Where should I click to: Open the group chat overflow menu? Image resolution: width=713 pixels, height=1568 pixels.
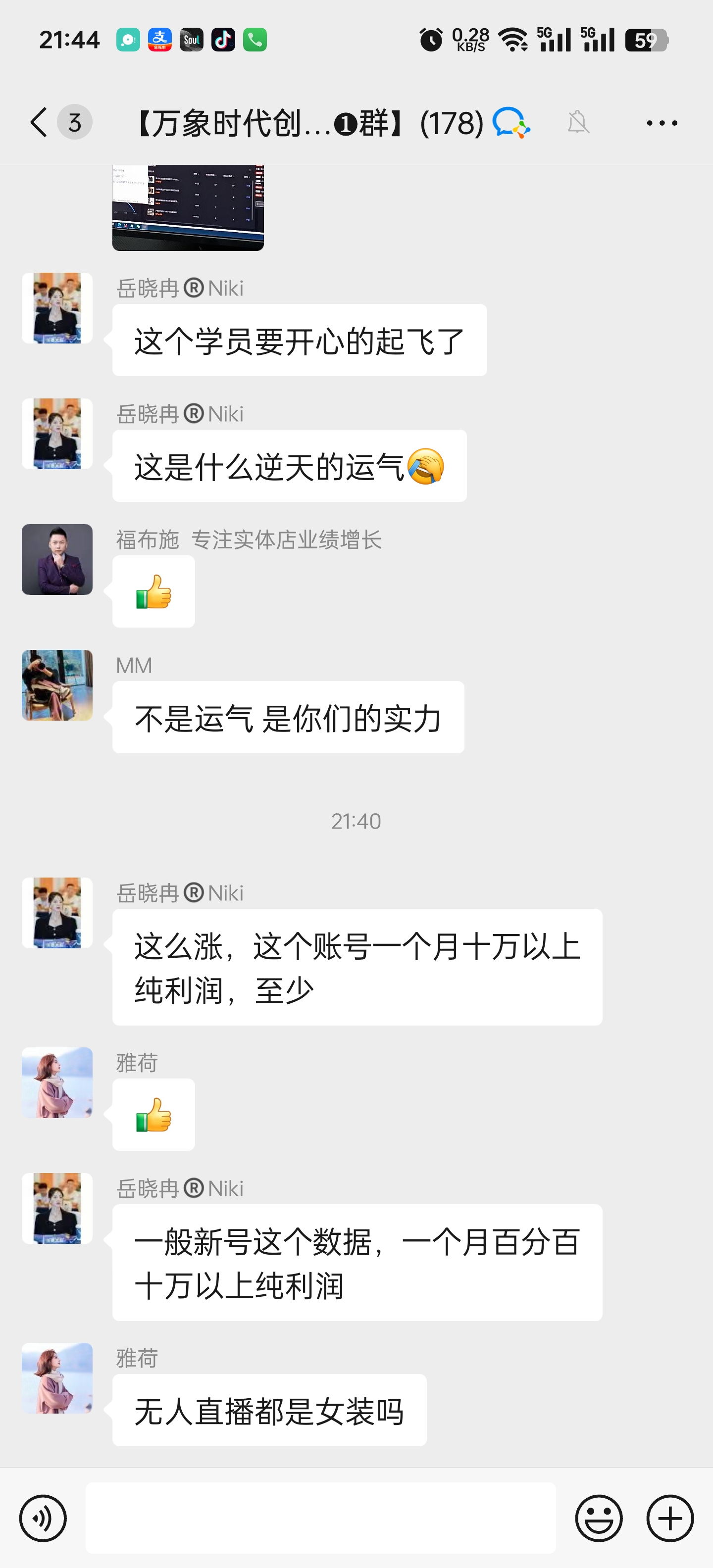(x=661, y=123)
